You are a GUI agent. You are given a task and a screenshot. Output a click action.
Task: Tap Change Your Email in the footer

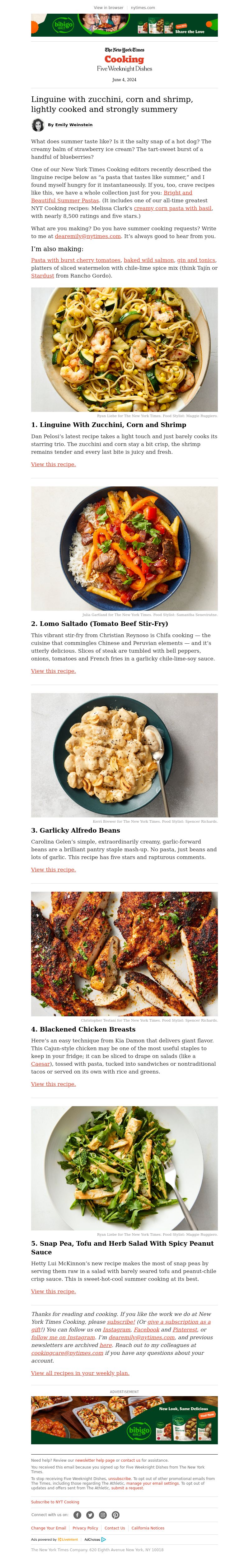pos(48,1528)
